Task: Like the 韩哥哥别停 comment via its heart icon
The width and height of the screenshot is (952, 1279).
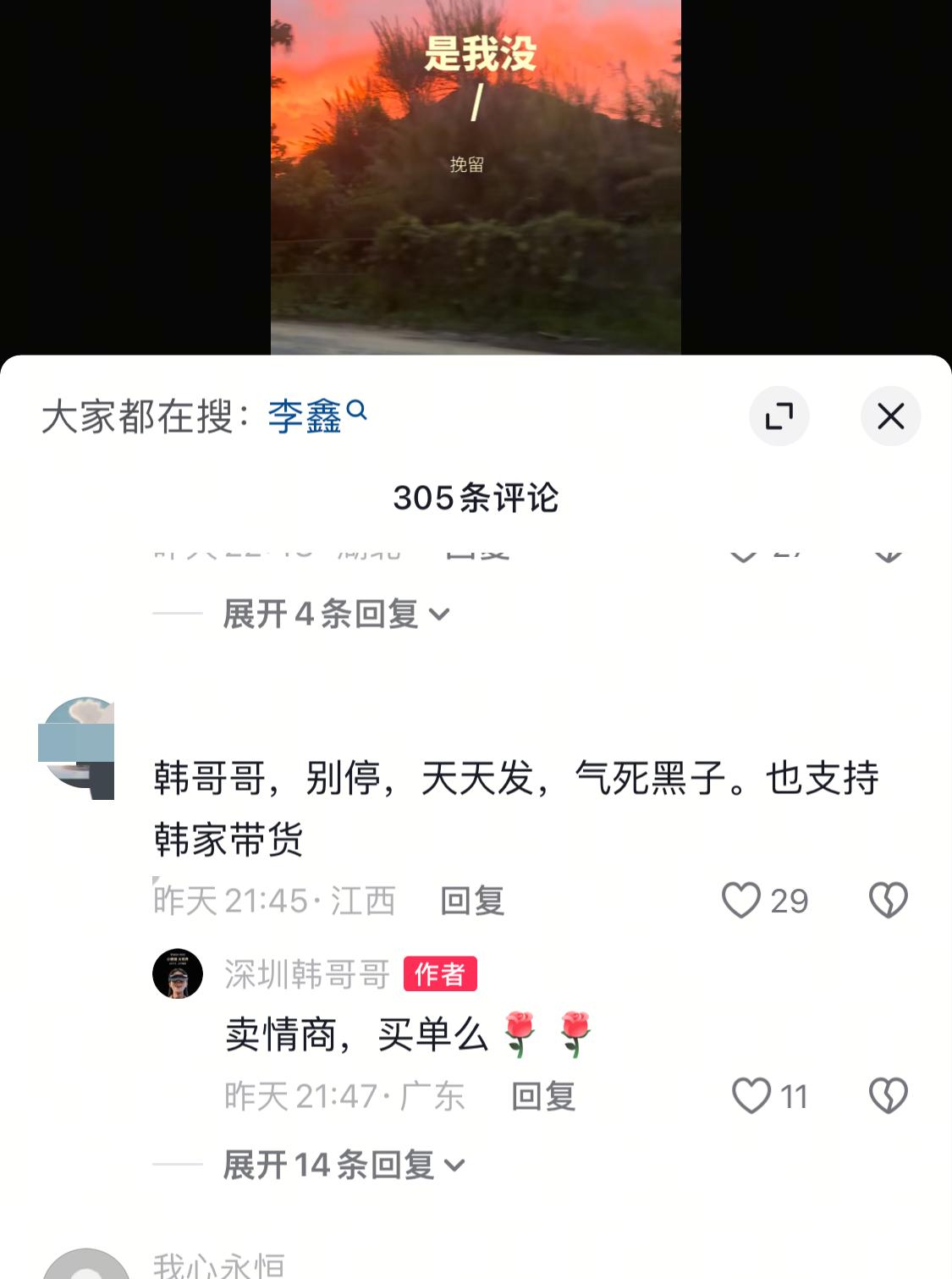Action: (x=743, y=900)
